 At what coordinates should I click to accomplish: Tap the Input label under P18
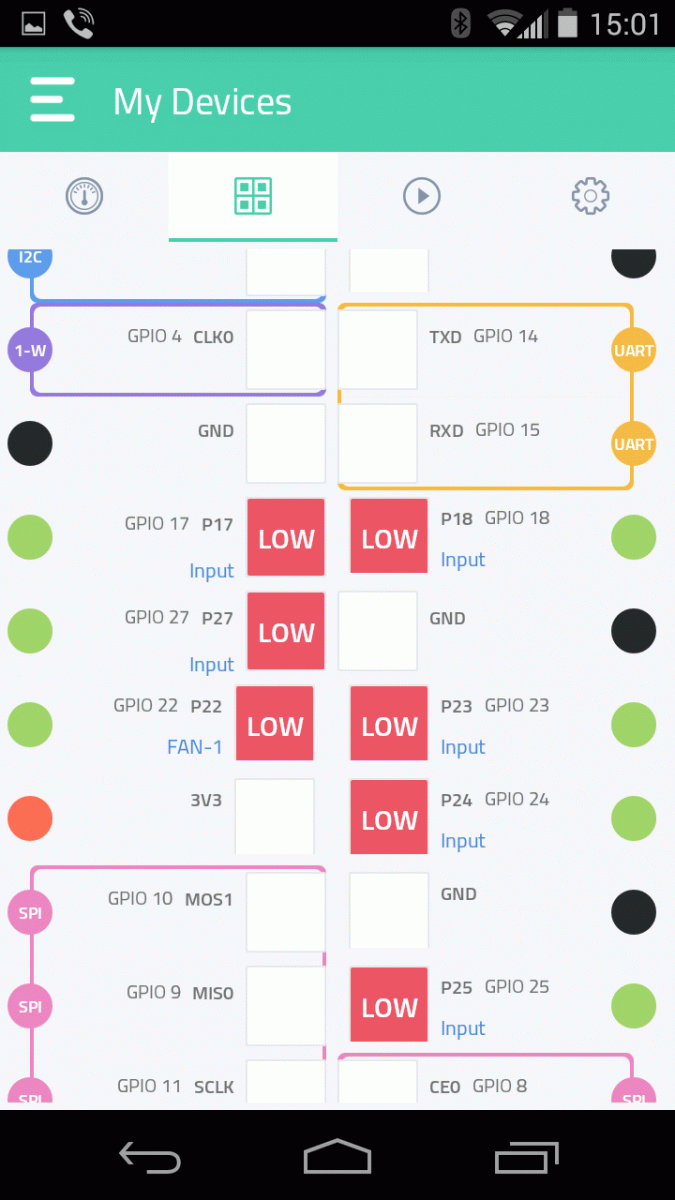coord(463,560)
